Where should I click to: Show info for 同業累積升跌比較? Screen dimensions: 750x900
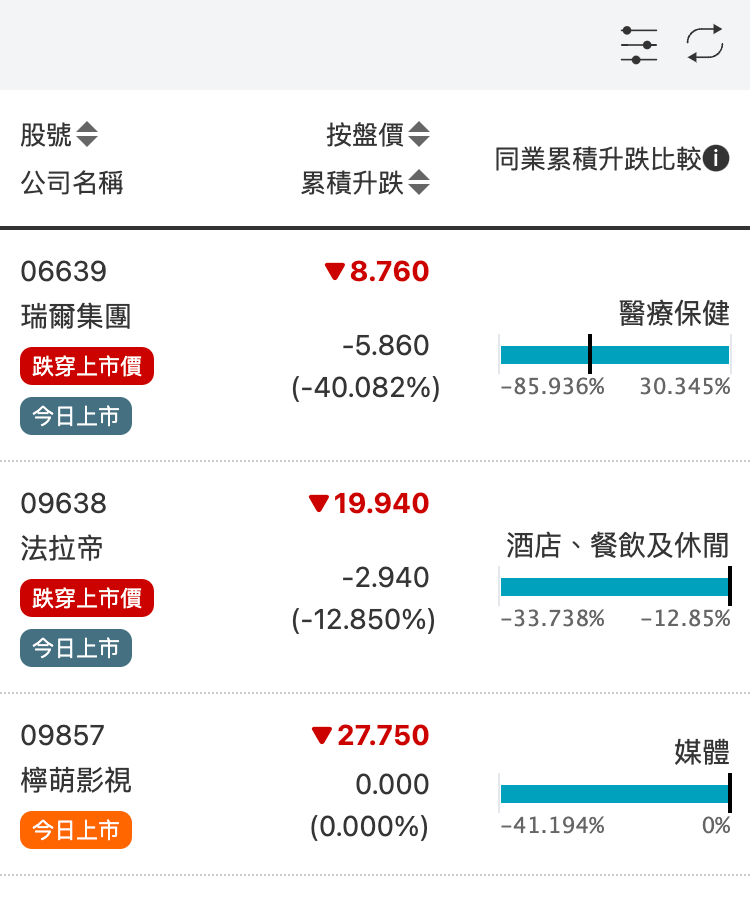point(716,158)
